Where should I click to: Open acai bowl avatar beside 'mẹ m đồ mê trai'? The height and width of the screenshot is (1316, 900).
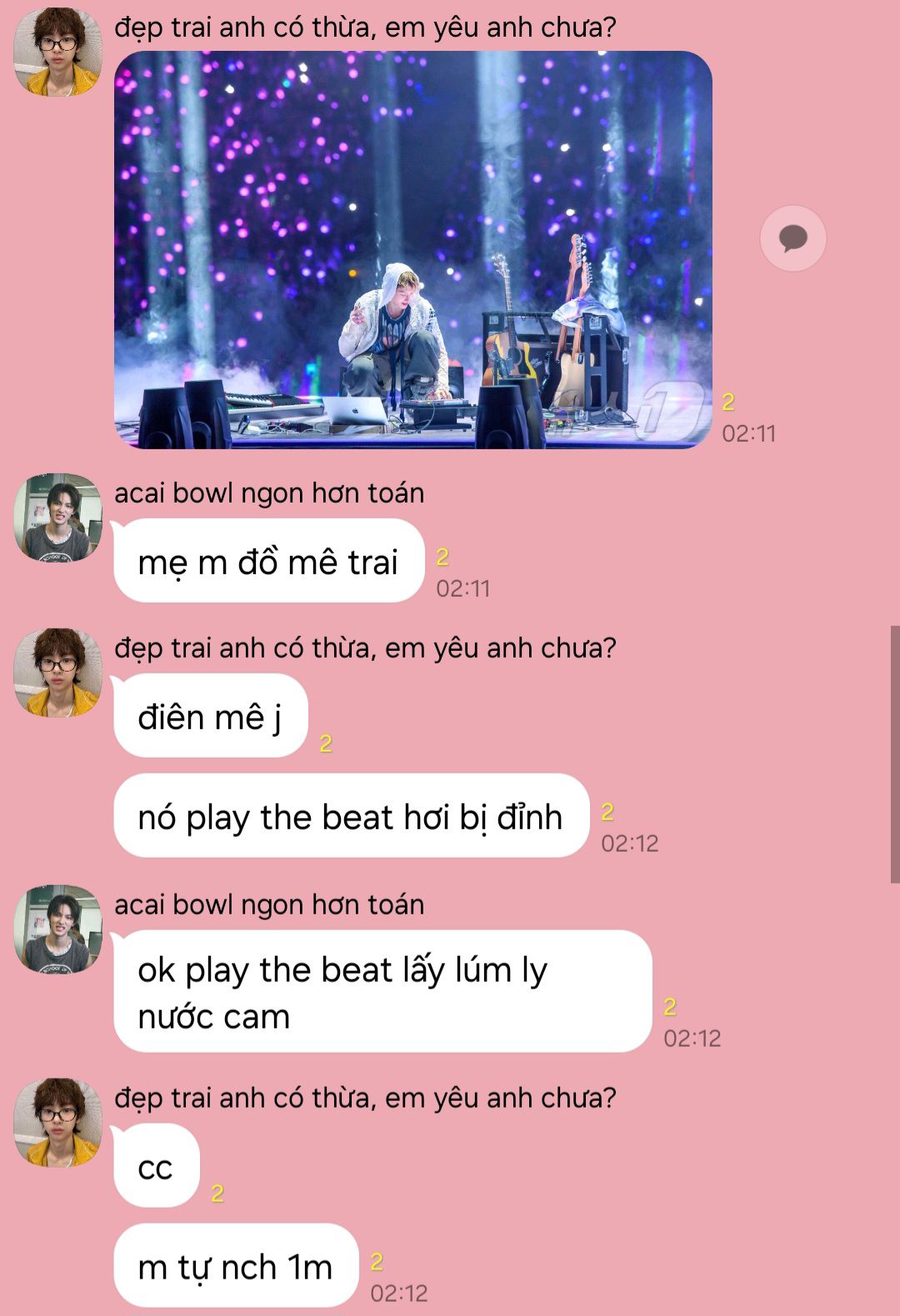click(58, 517)
